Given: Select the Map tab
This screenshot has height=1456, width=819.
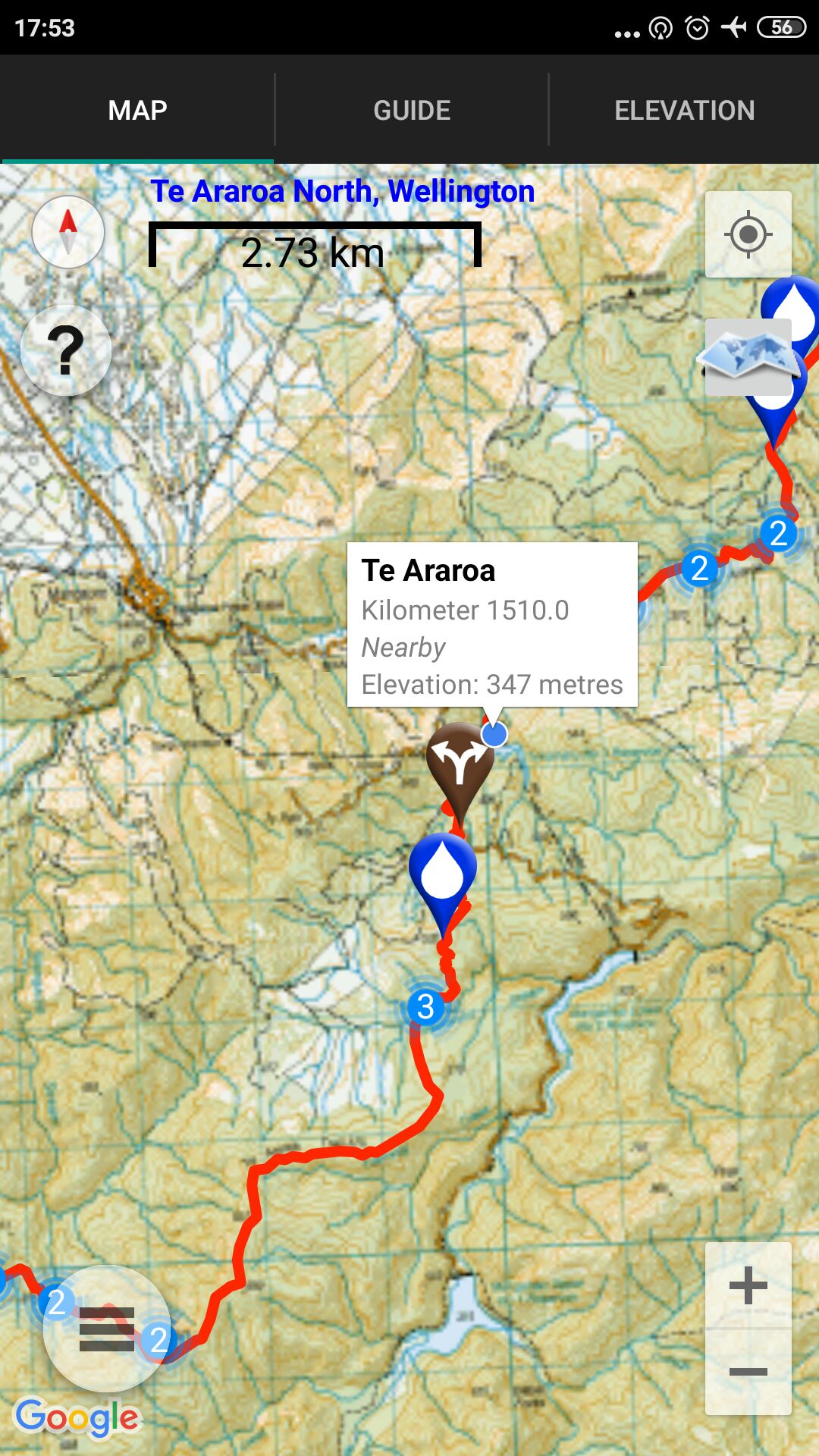Looking at the screenshot, I should [137, 111].
